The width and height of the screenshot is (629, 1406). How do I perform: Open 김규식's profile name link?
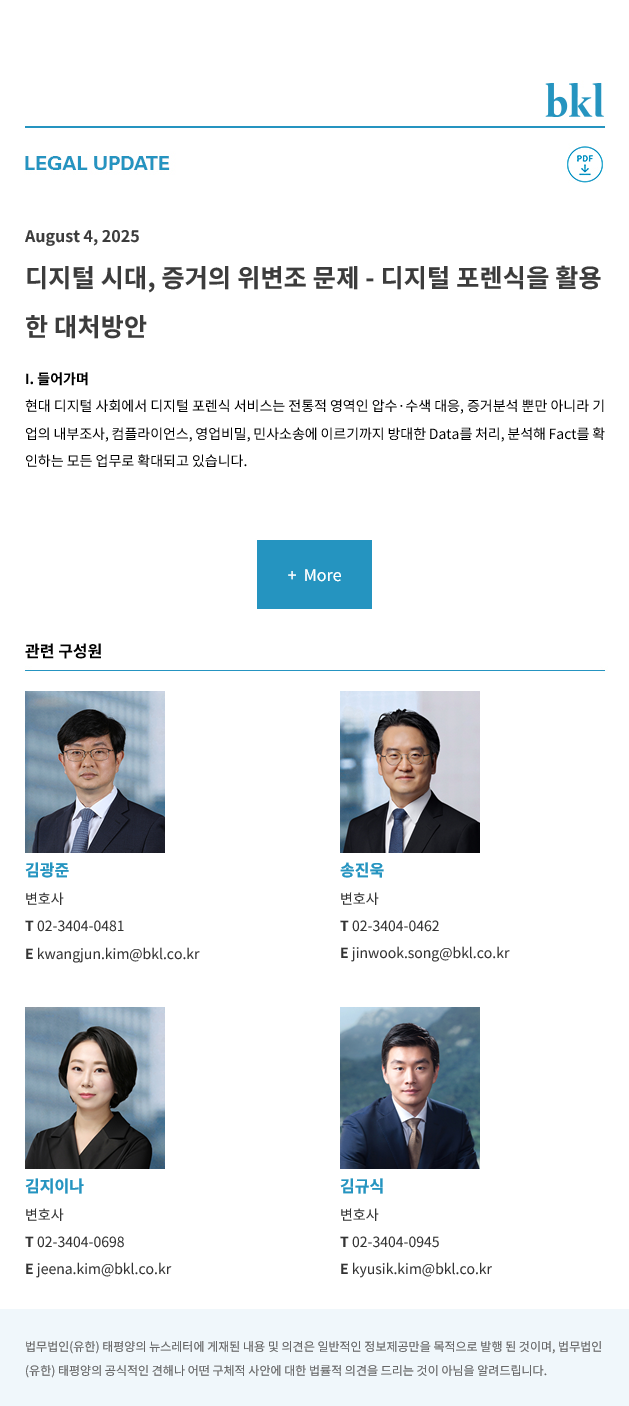(x=362, y=1186)
